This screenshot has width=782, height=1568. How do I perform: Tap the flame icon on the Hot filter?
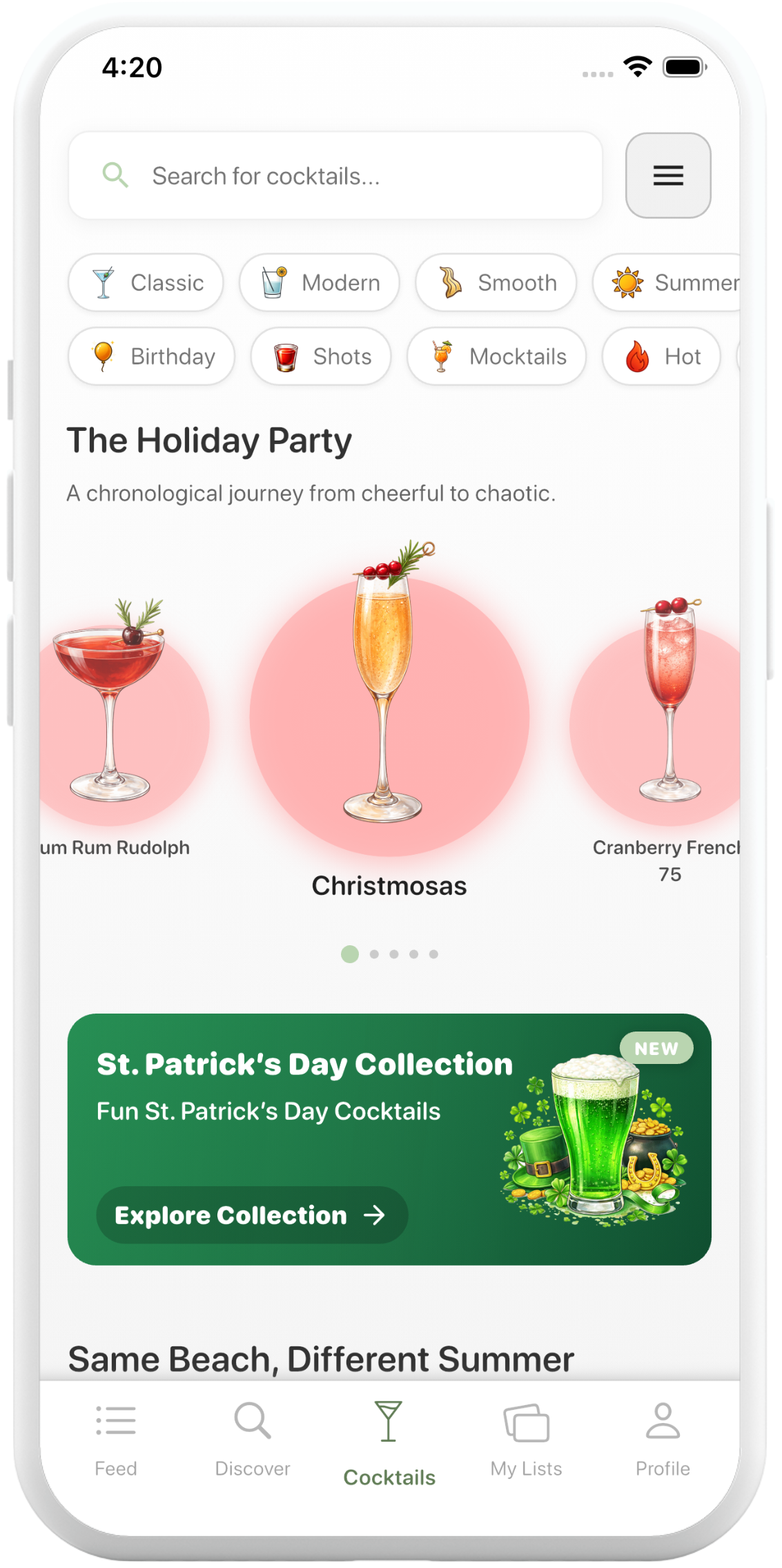coord(638,356)
